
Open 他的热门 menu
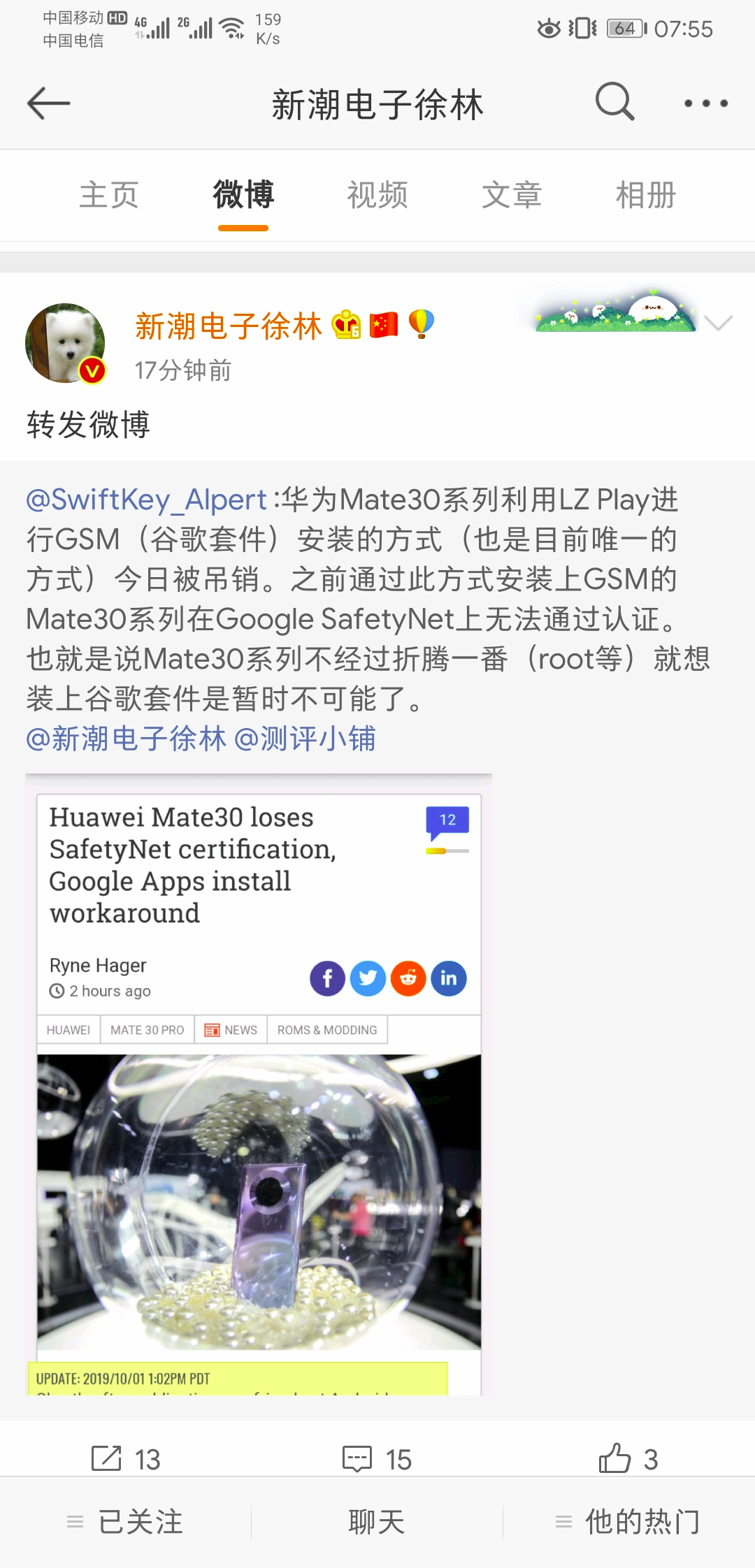click(628, 1522)
